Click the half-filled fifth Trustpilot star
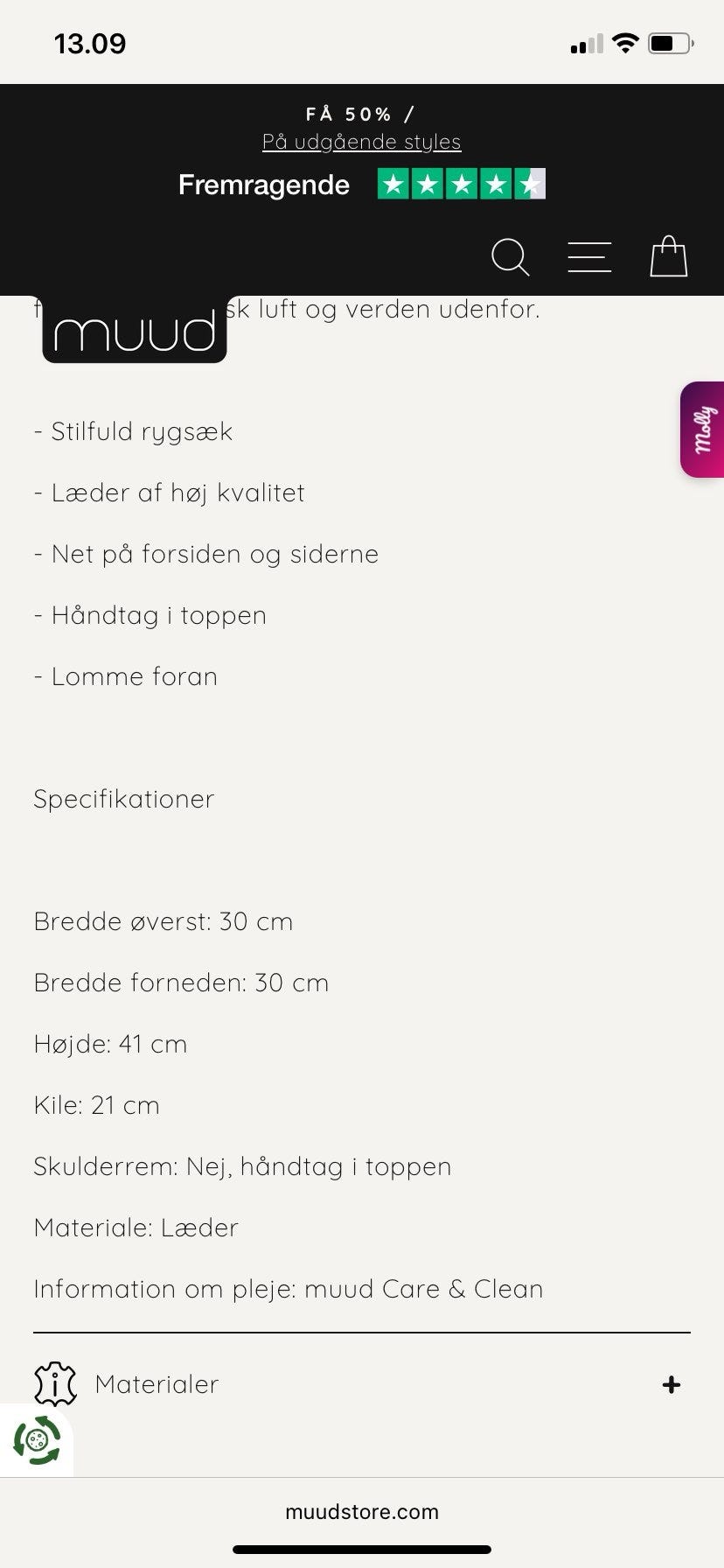 532,185
